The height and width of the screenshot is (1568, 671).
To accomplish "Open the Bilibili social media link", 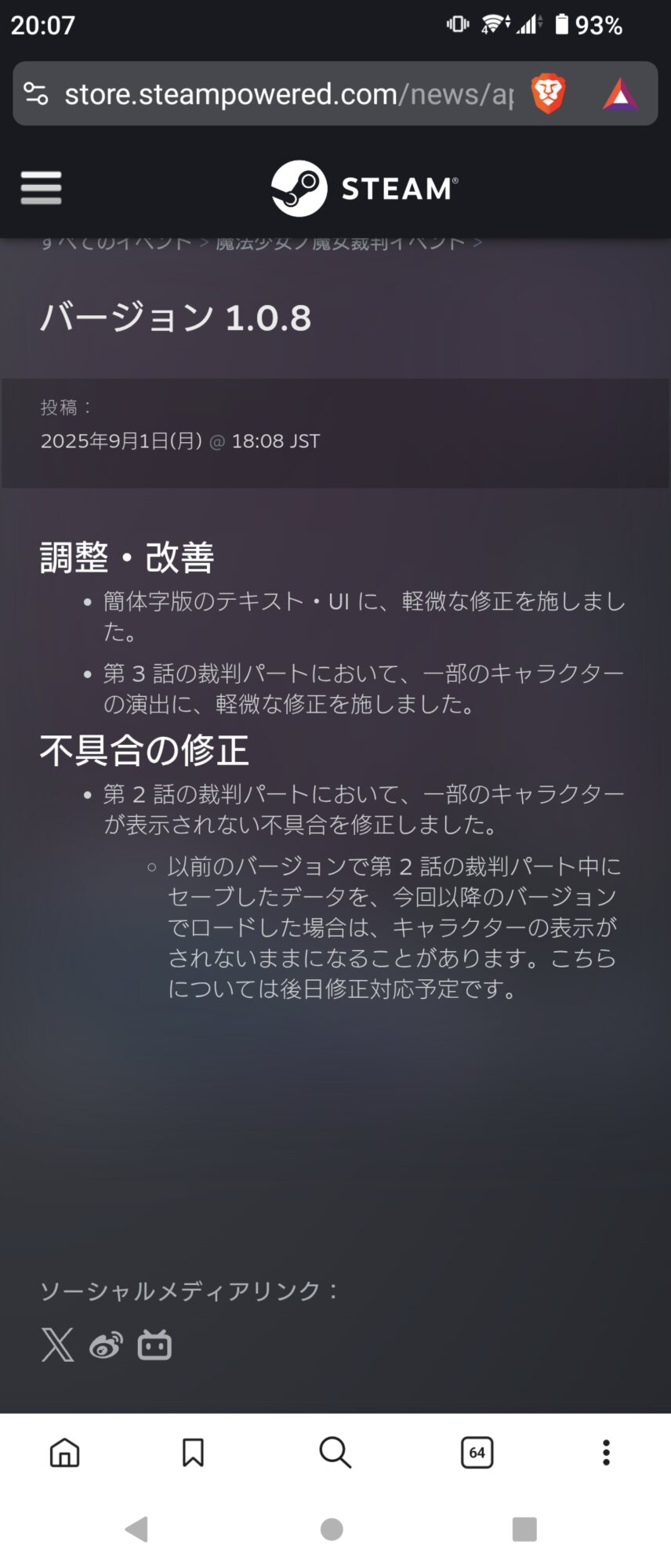I will pyautogui.click(x=154, y=1345).
